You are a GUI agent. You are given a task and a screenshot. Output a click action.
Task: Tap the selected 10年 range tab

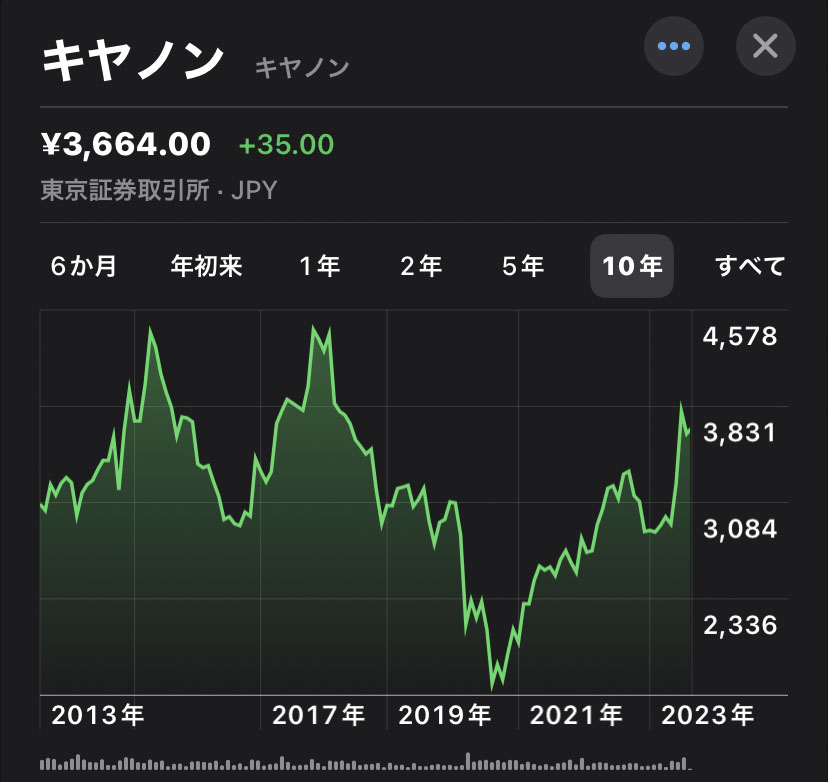coord(632,266)
